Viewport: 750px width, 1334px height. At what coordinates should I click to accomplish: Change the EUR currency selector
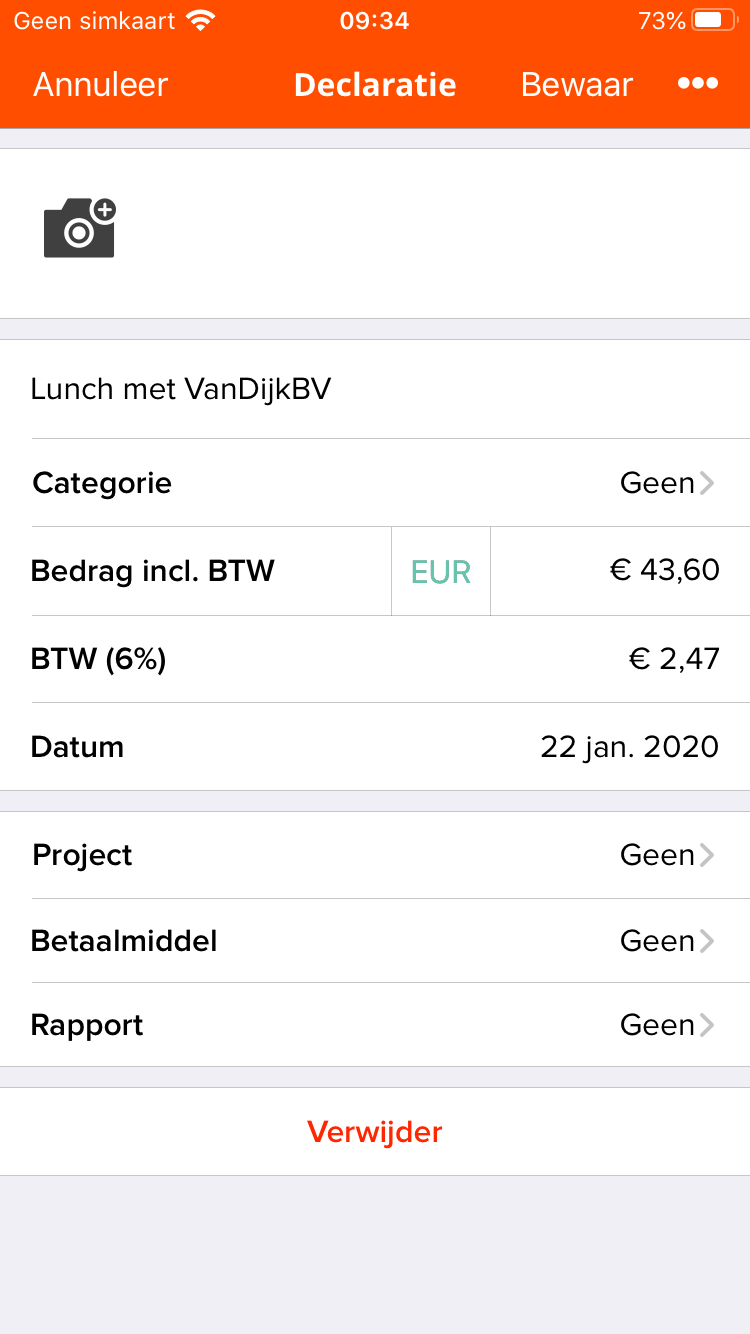(441, 571)
